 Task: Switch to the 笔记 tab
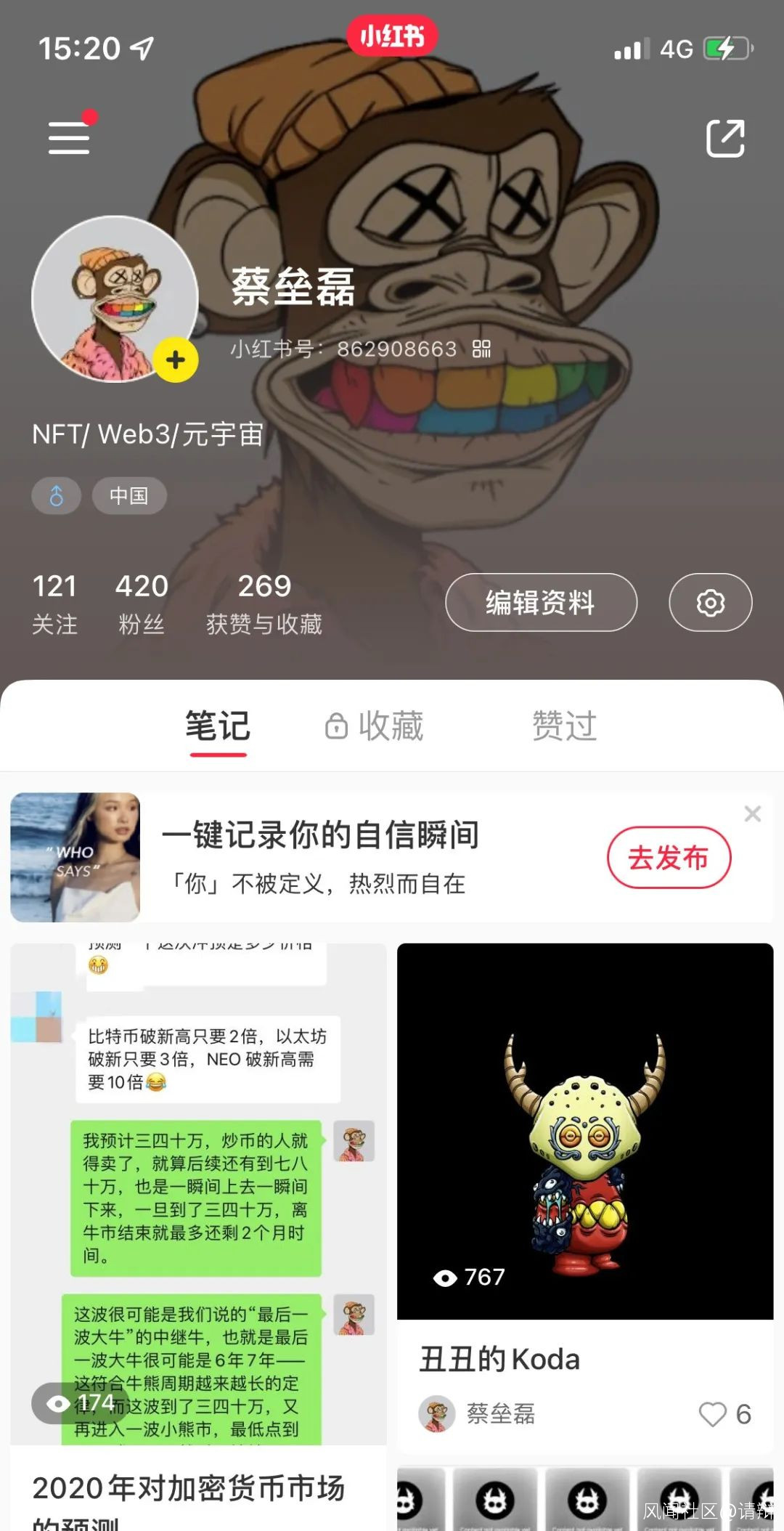pyautogui.click(x=218, y=726)
